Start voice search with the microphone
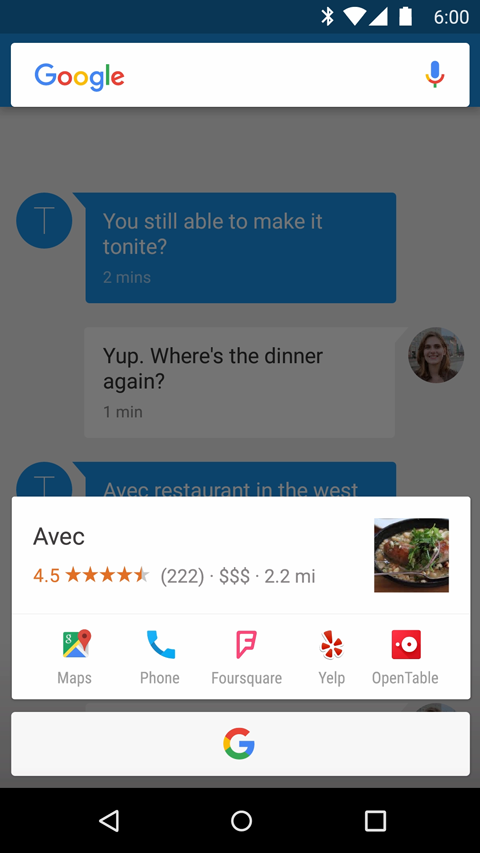 (434, 75)
